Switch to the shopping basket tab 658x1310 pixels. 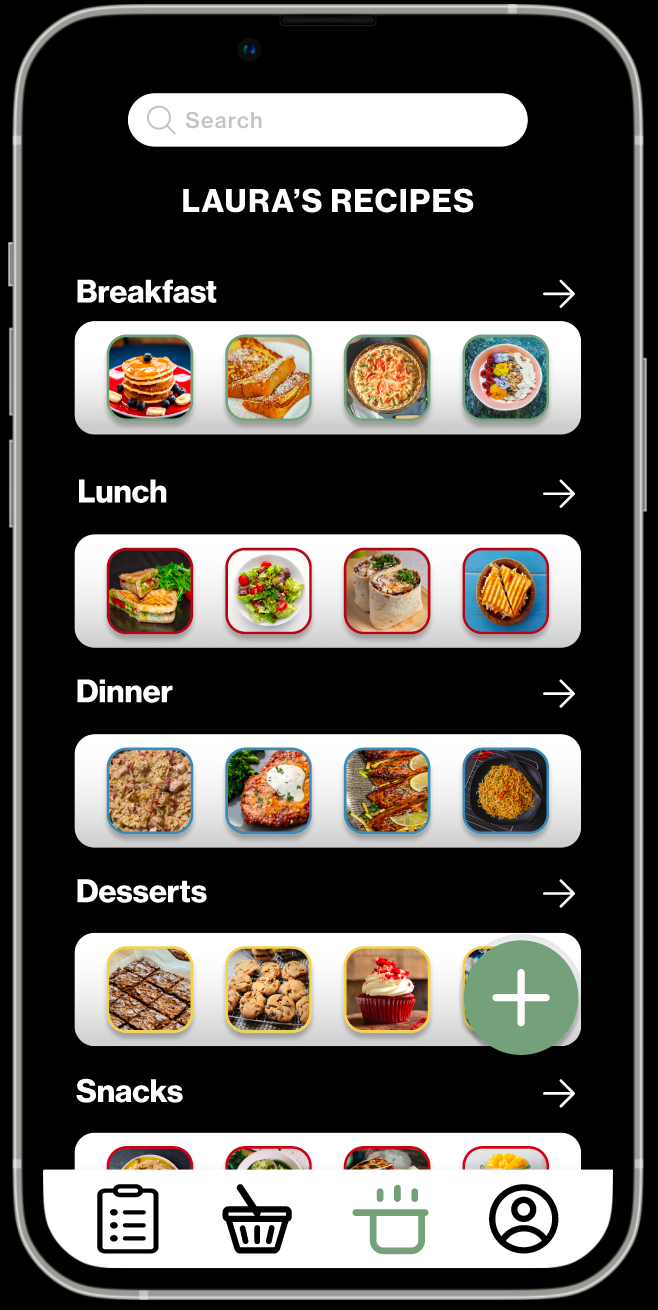click(257, 1219)
